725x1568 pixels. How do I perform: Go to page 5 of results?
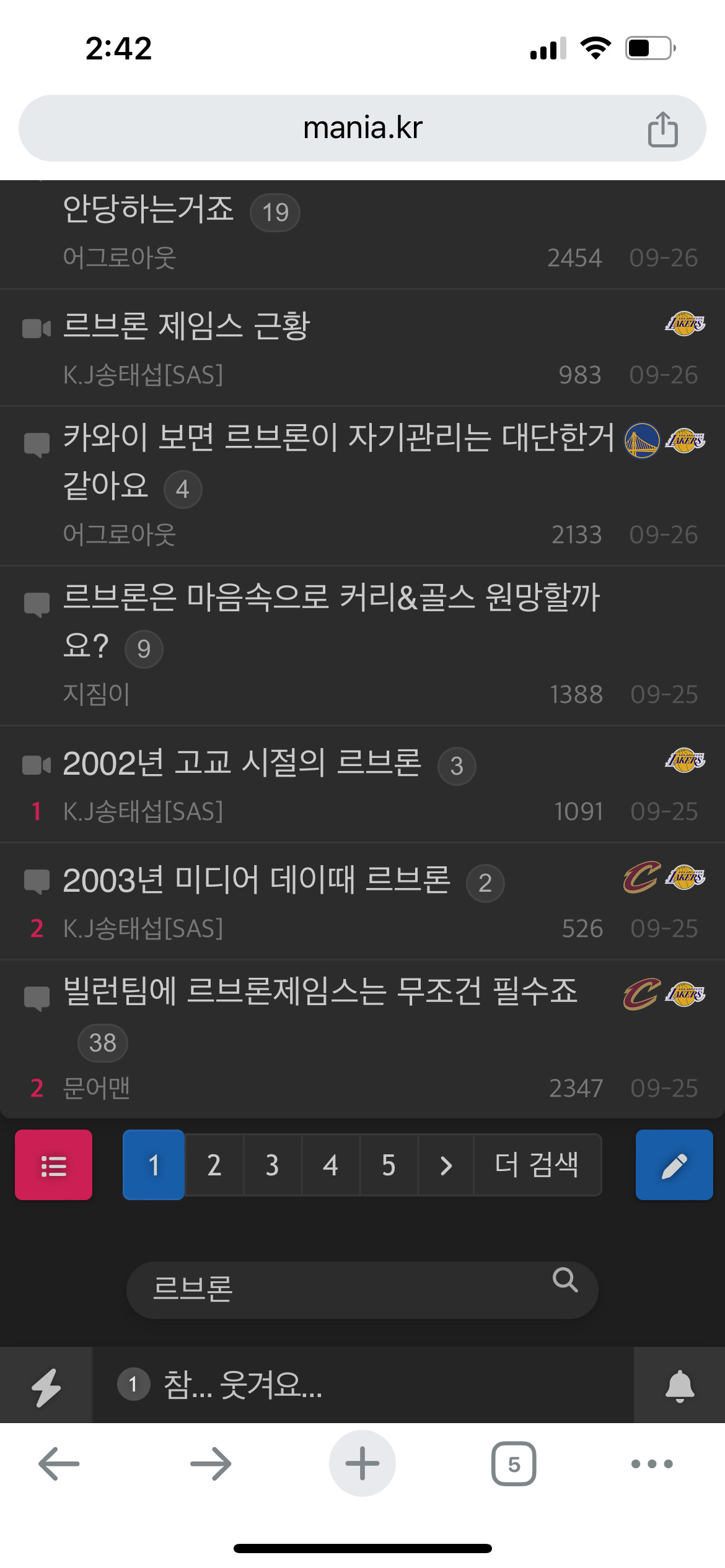[x=389, y=1165]
